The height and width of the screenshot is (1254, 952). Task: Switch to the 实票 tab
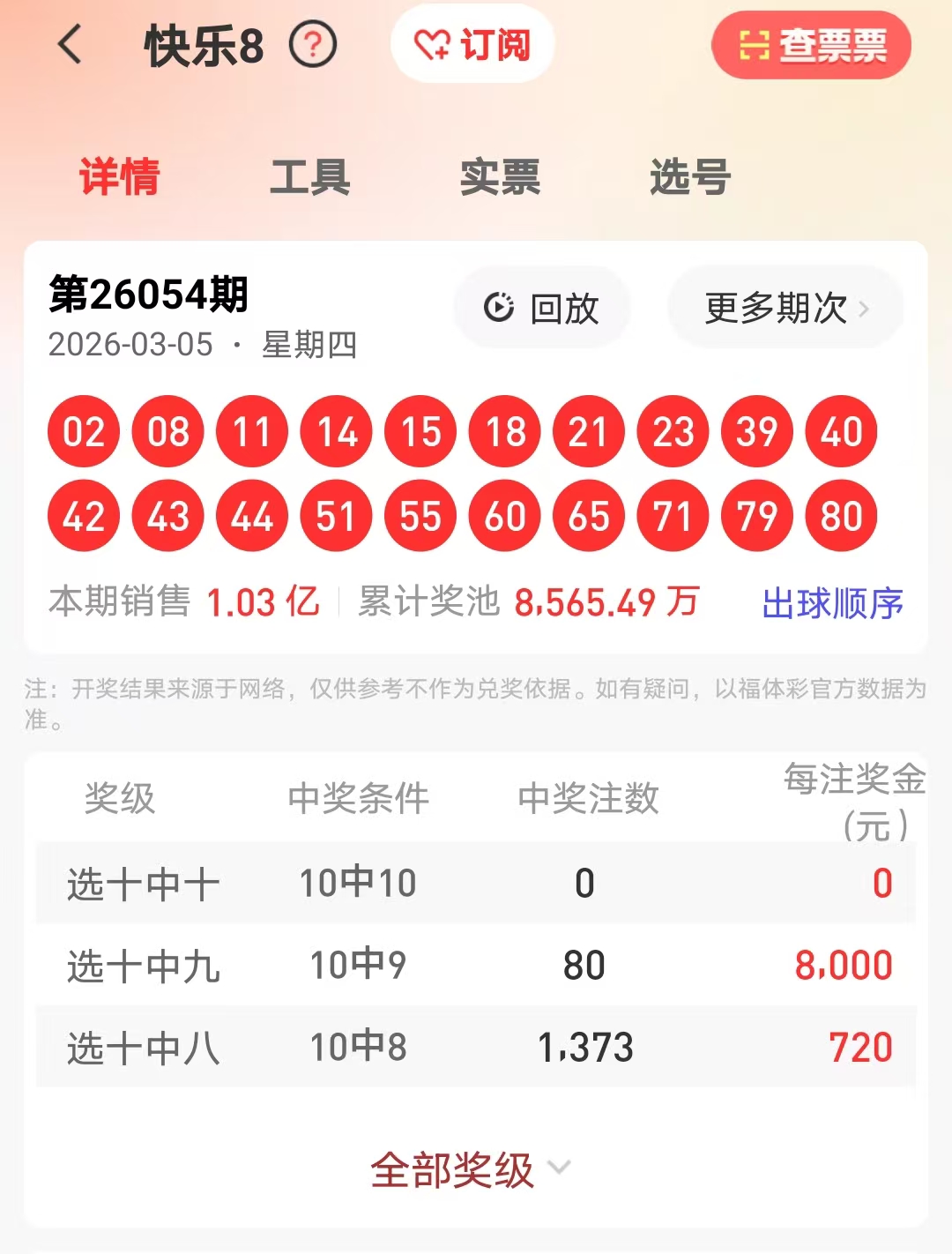[500, 177]
